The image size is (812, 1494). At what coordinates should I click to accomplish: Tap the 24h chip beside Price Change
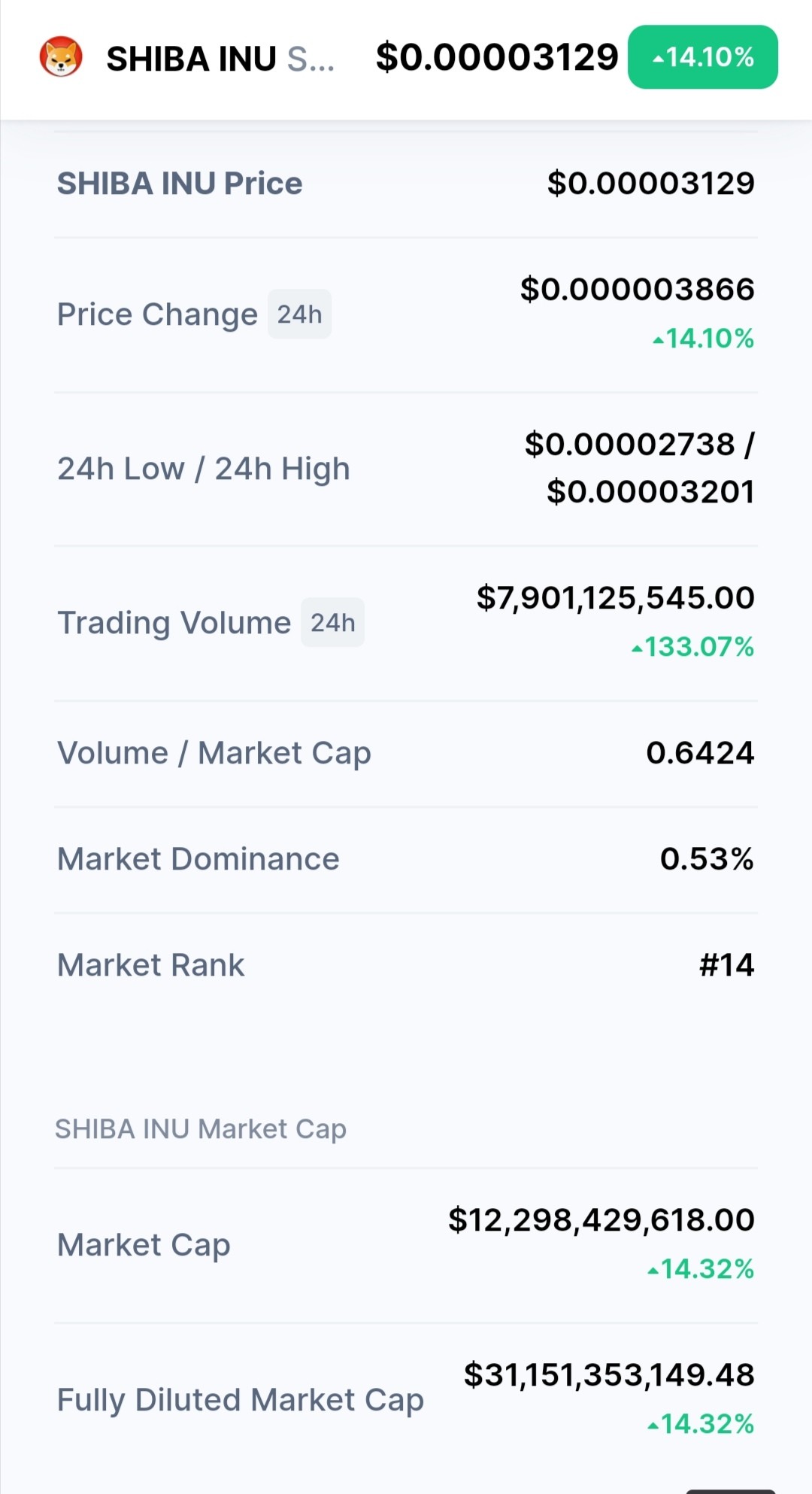tap(299, 314)
